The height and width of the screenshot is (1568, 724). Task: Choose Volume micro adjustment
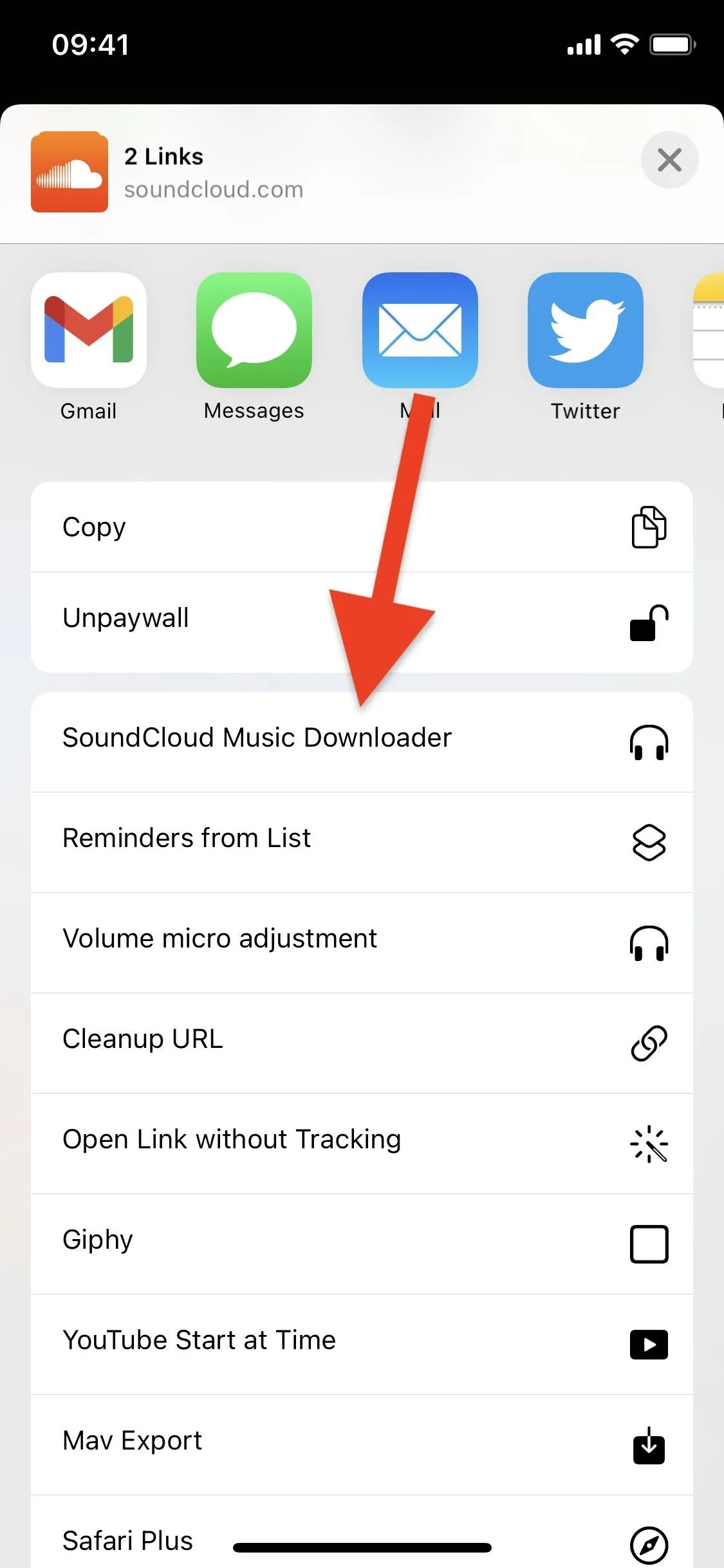(x=362, y=942)
